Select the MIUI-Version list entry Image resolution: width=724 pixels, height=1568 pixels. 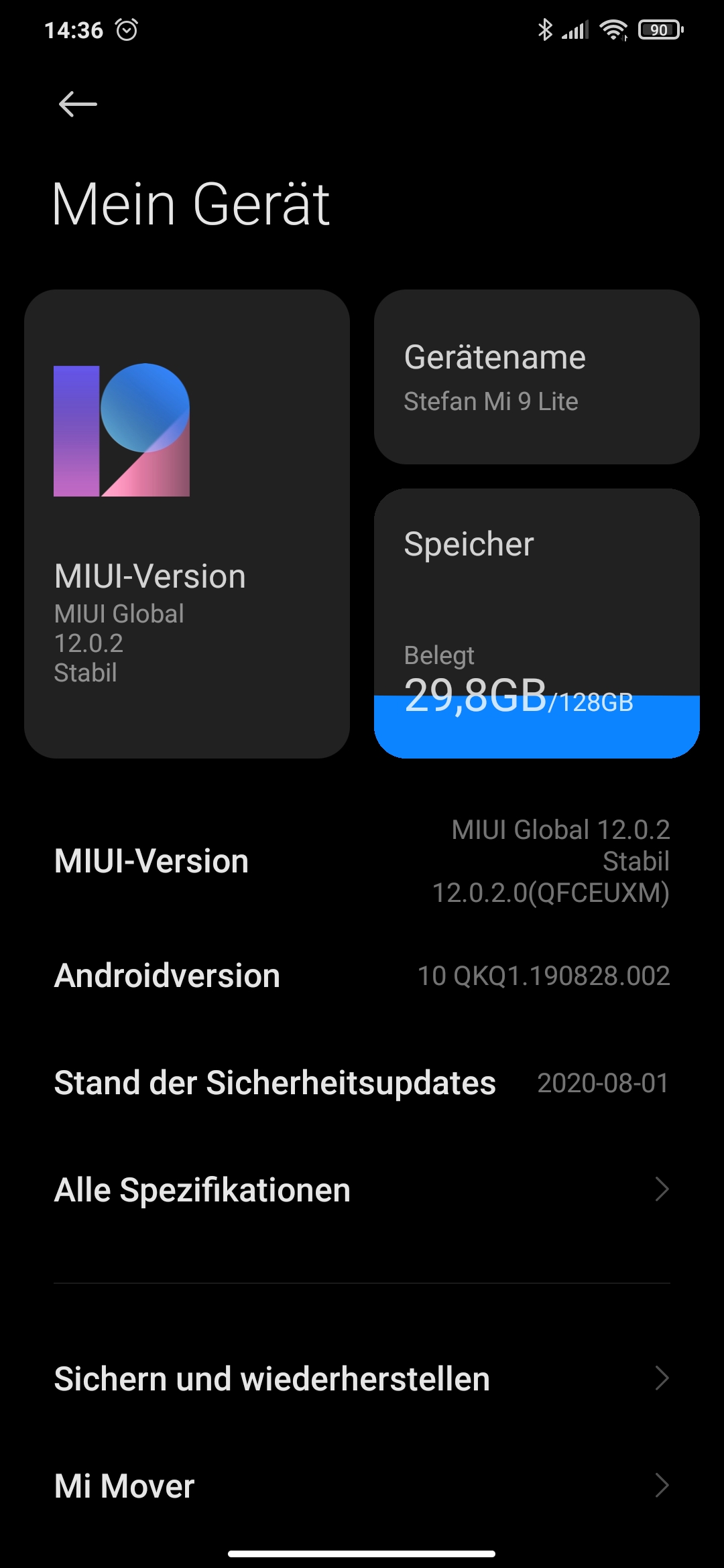pyautogui.click(x=362, y=860)
